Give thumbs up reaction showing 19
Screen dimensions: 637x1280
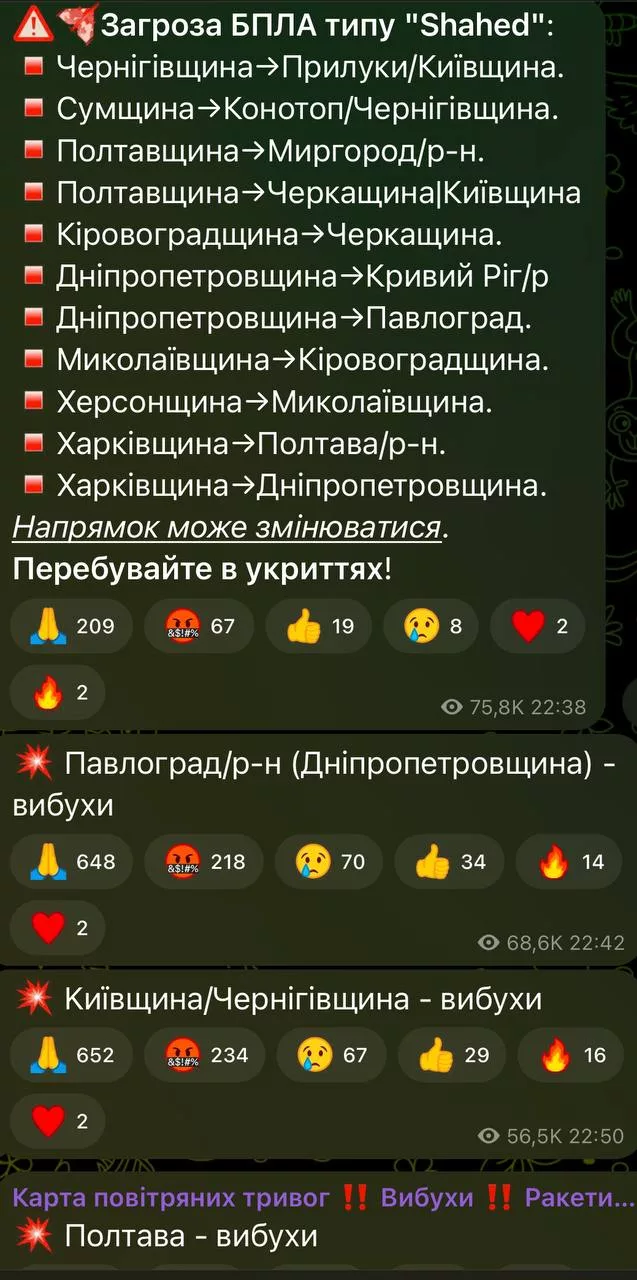319,627
